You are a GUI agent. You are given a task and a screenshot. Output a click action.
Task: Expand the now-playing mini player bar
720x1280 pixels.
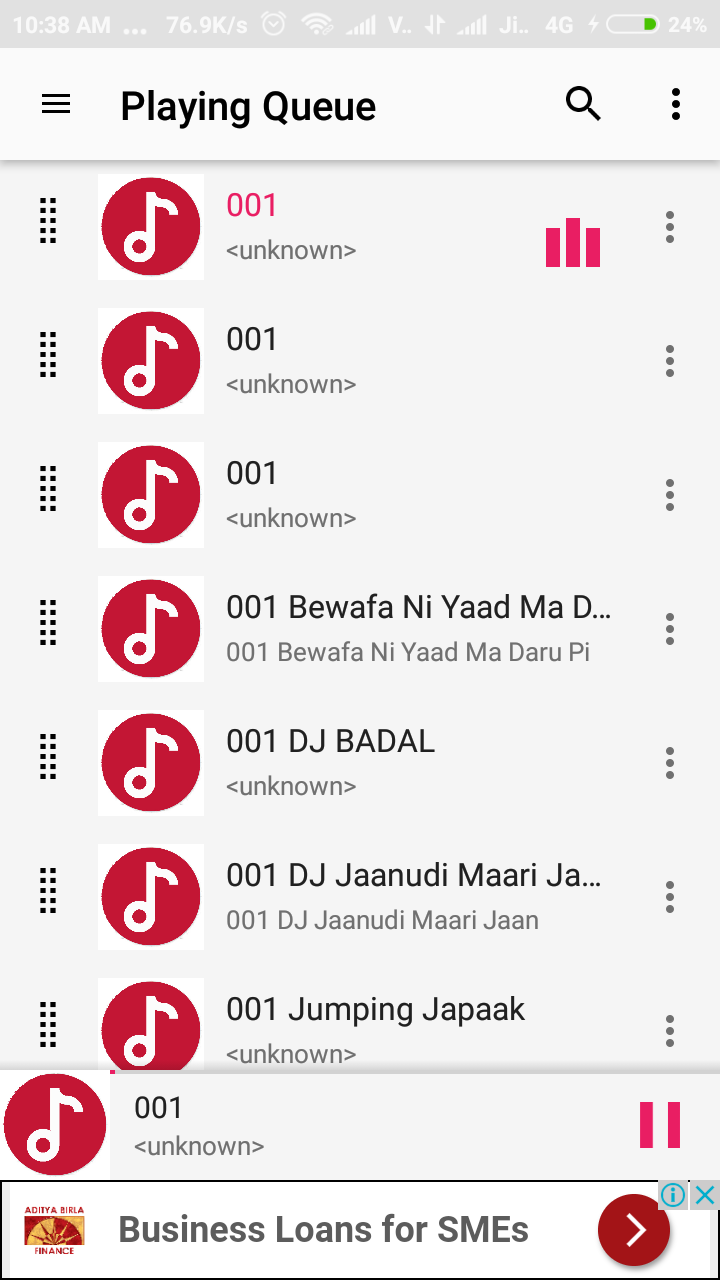point(360,1125)
